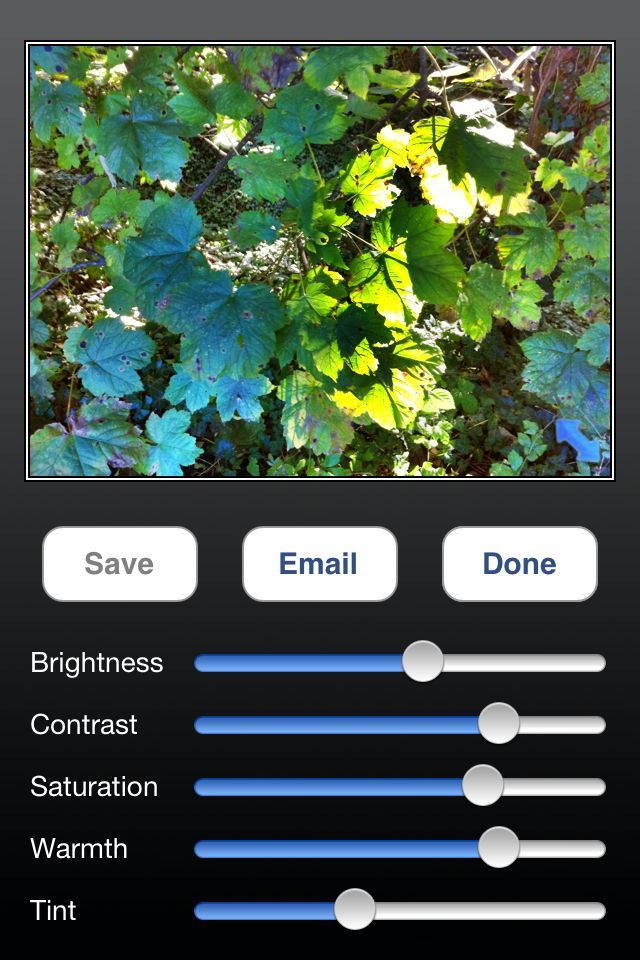Tap the Warmth slider knob
The height and width of the screenshot is (960, 640).
click(x=498, y=848)
